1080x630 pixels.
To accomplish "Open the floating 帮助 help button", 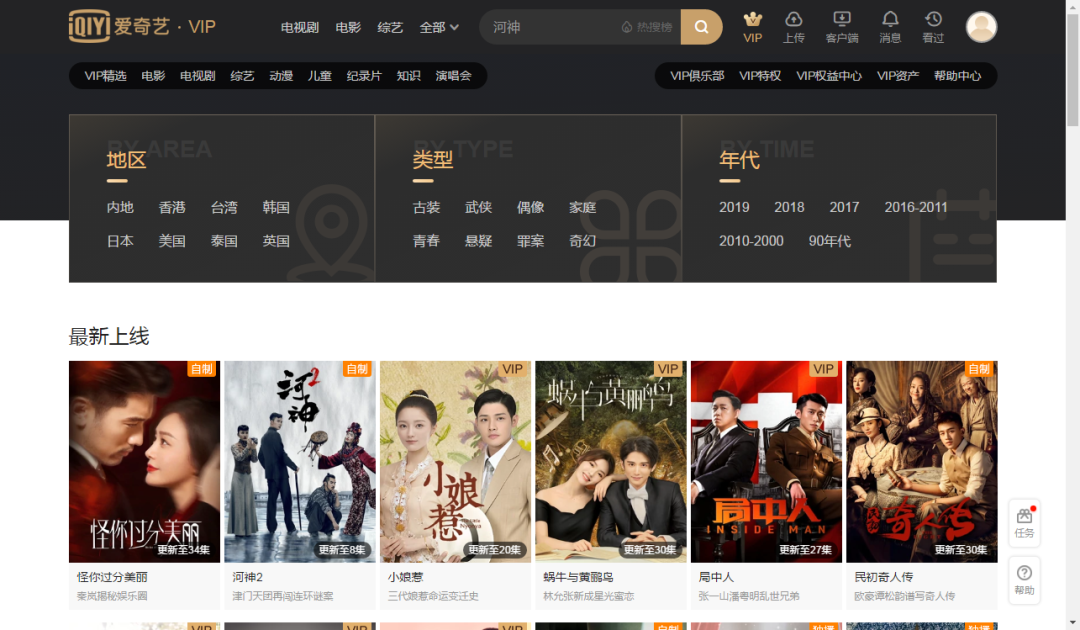I will coord(1024,579).
